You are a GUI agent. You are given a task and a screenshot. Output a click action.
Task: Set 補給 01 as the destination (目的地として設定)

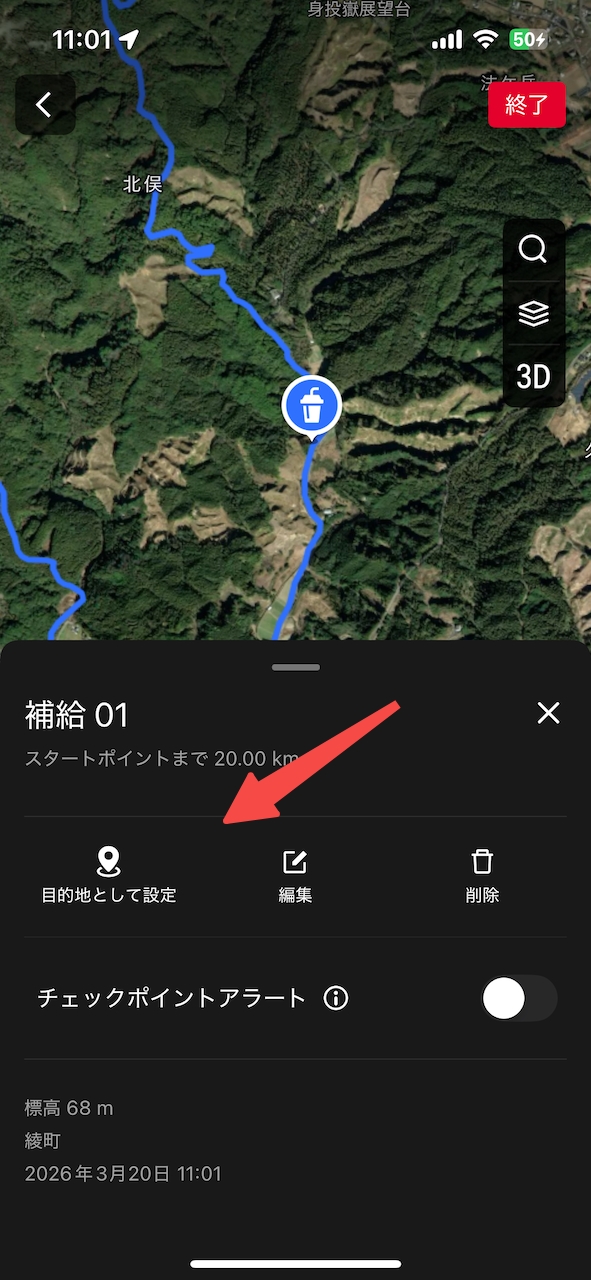109,876
